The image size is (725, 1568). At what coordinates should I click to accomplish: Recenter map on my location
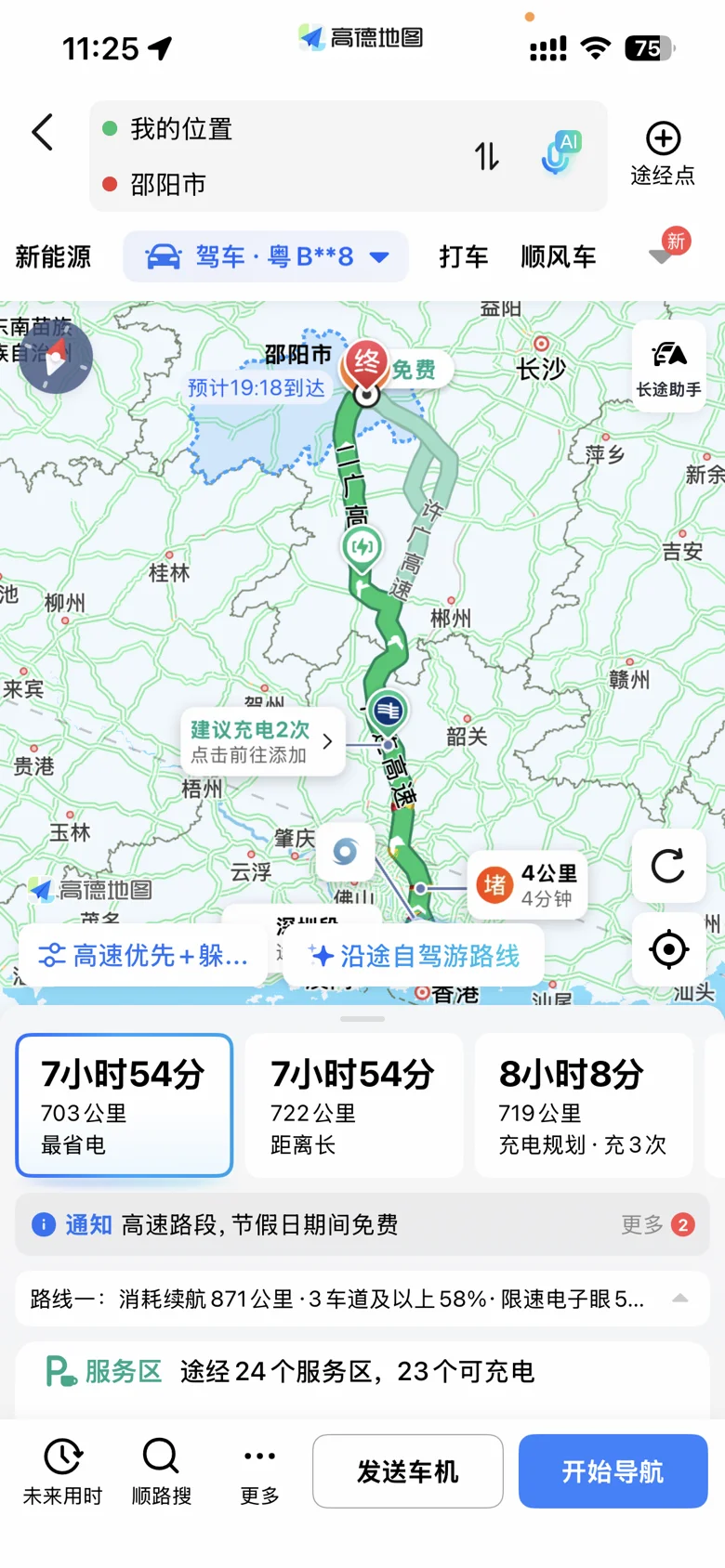(668, 949)
